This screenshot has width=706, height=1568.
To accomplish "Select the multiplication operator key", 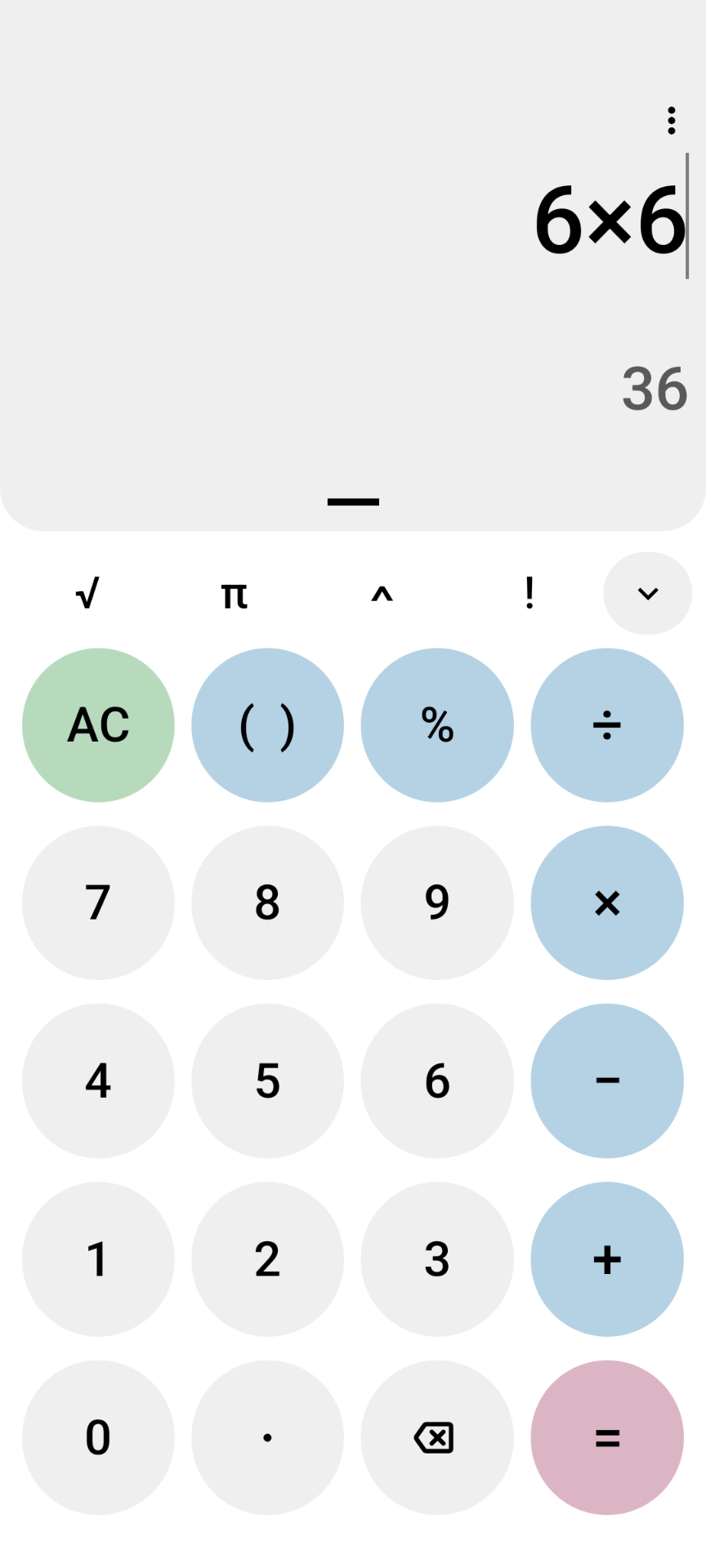I will pos(607,903).
